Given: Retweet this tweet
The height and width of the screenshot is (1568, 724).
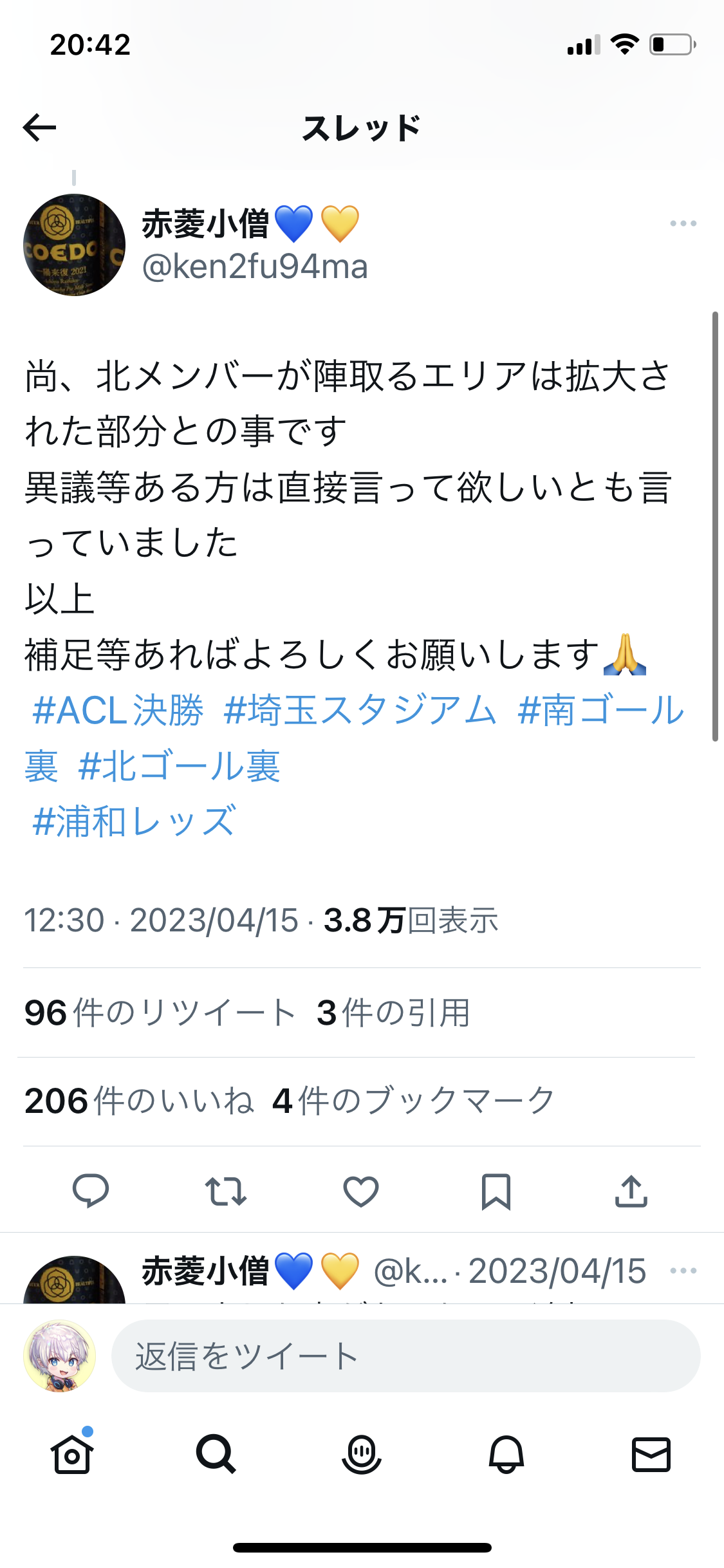Looking at the screenshot, I should pos(226,1191).
